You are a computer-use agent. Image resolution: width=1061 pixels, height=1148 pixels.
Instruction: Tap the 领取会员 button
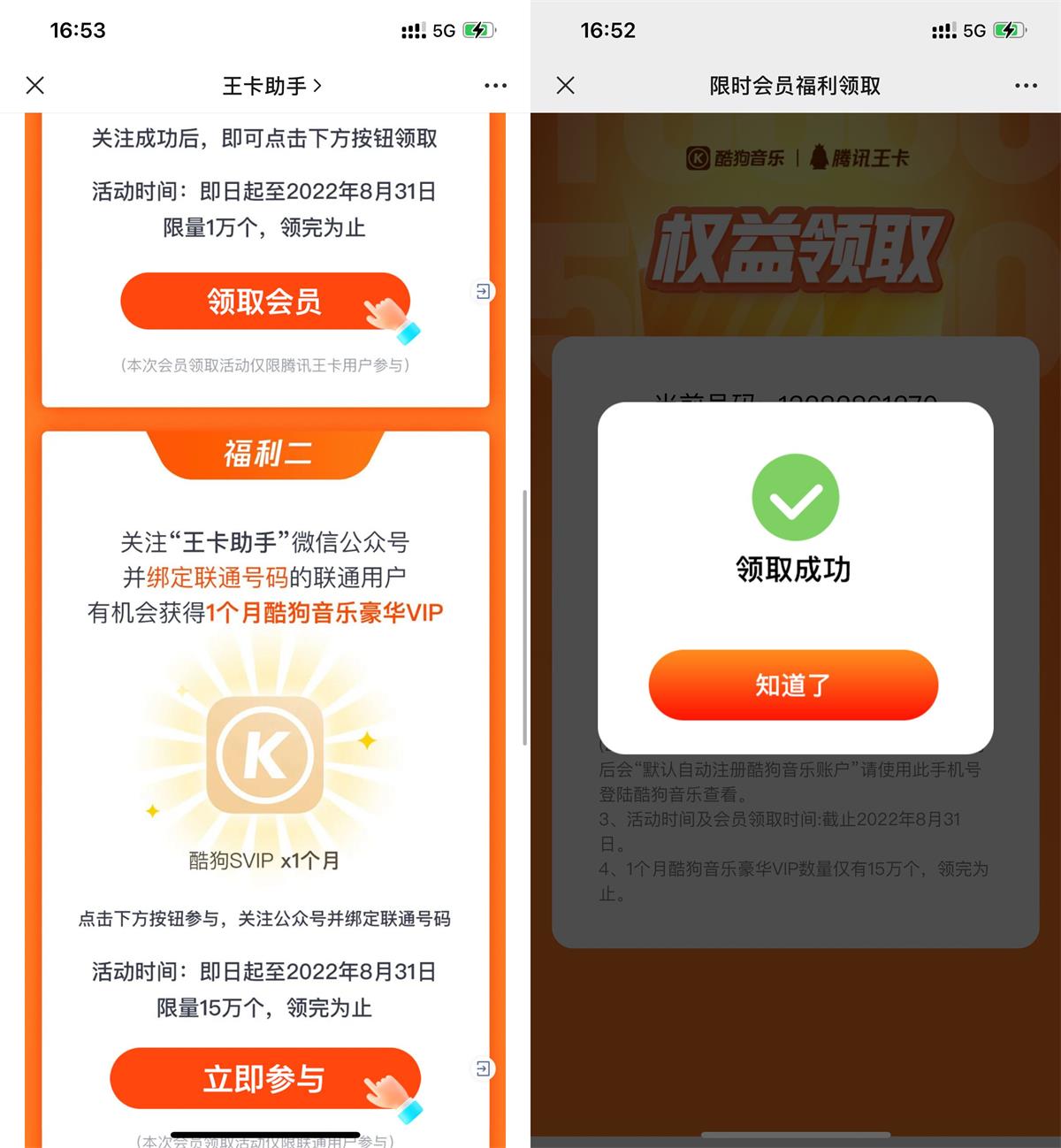[x=264, y=302]
